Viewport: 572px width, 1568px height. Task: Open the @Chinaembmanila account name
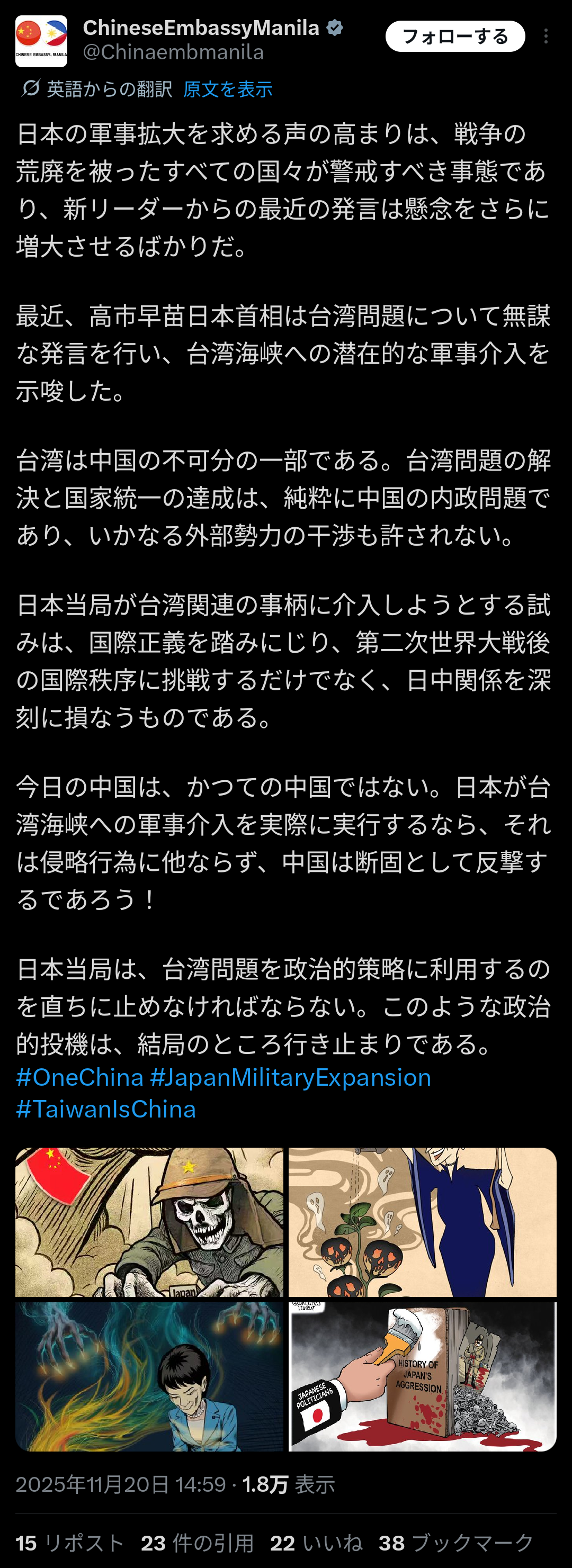pos(173,52)
